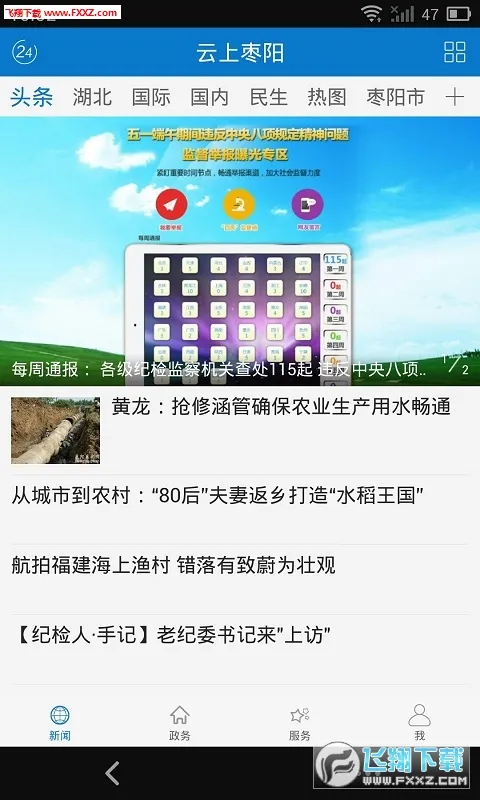Tap the system back button
480x800 pixels.
click(112, 773)
